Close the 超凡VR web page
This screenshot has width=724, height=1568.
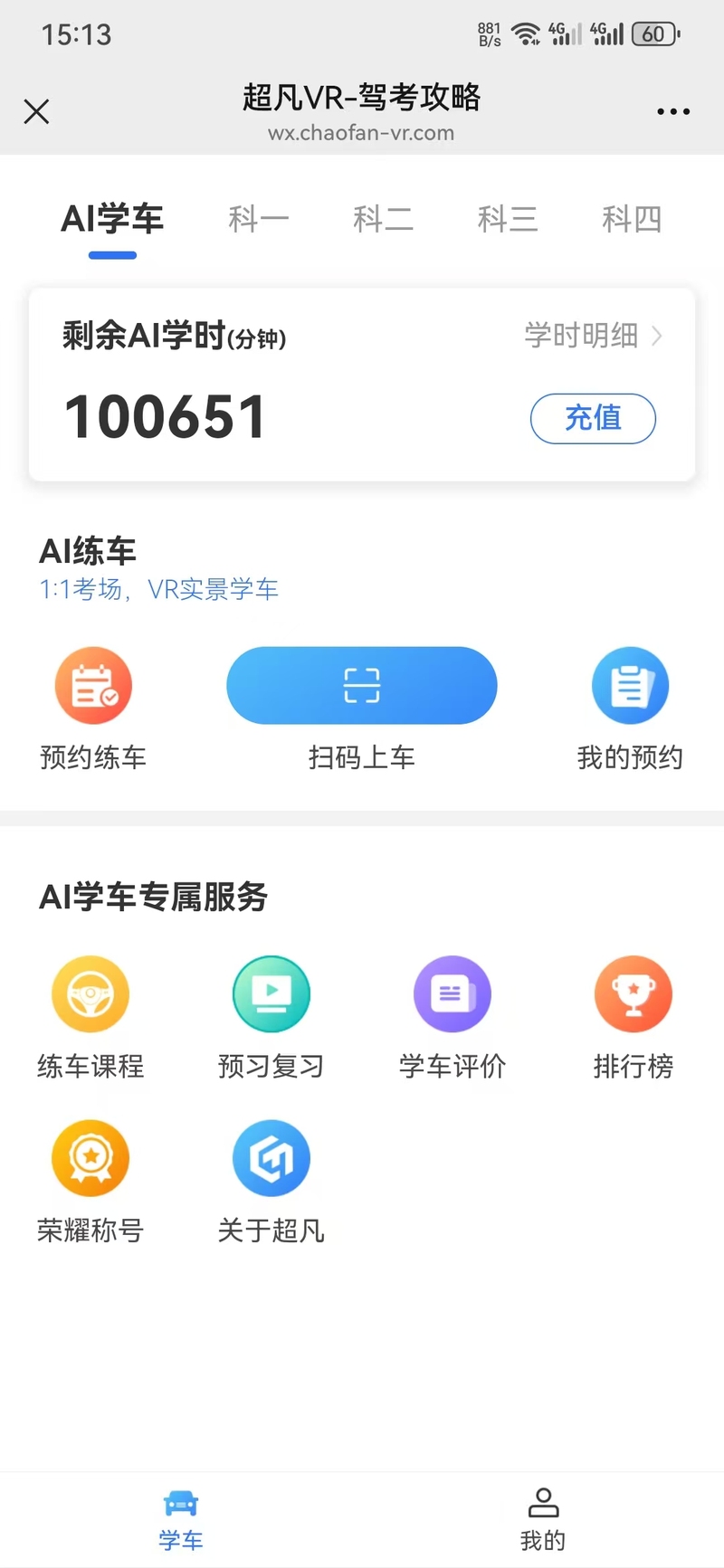point(37,111)
